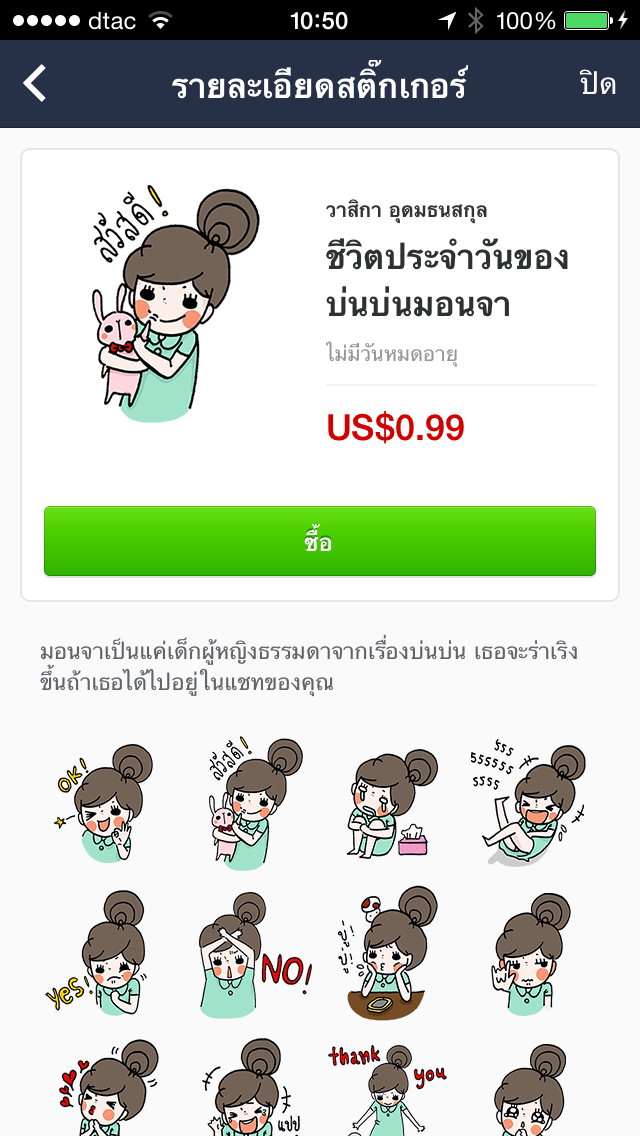The image size is (640, 1136).
Task: Buy the sticker set with ซื้อ
Action: pyautogui.click(x=319, y=541)
